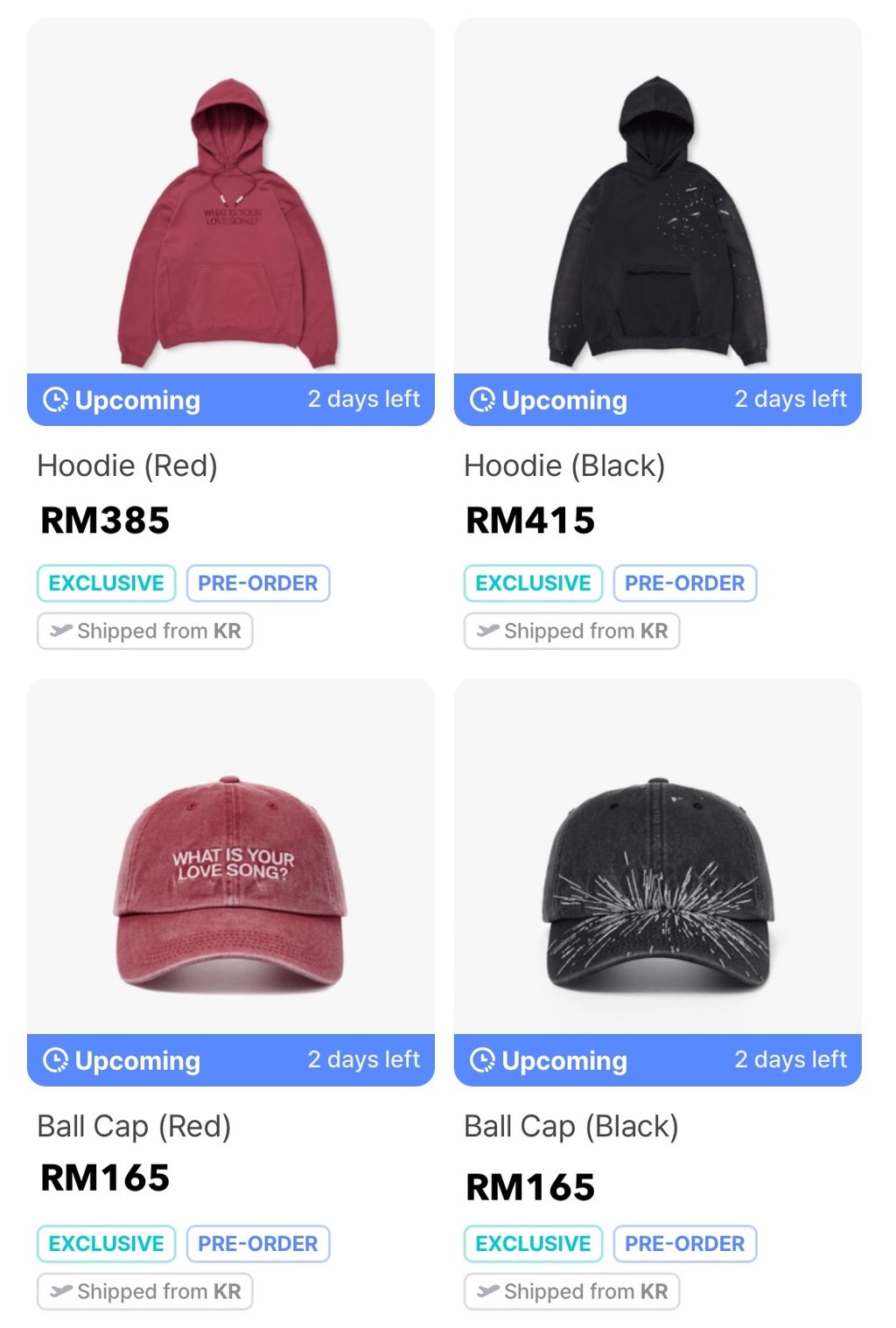This screenshot has height=1328, width=896.
Task: Open the Hoodie (Red) product card
Action: tap(230, 223)
